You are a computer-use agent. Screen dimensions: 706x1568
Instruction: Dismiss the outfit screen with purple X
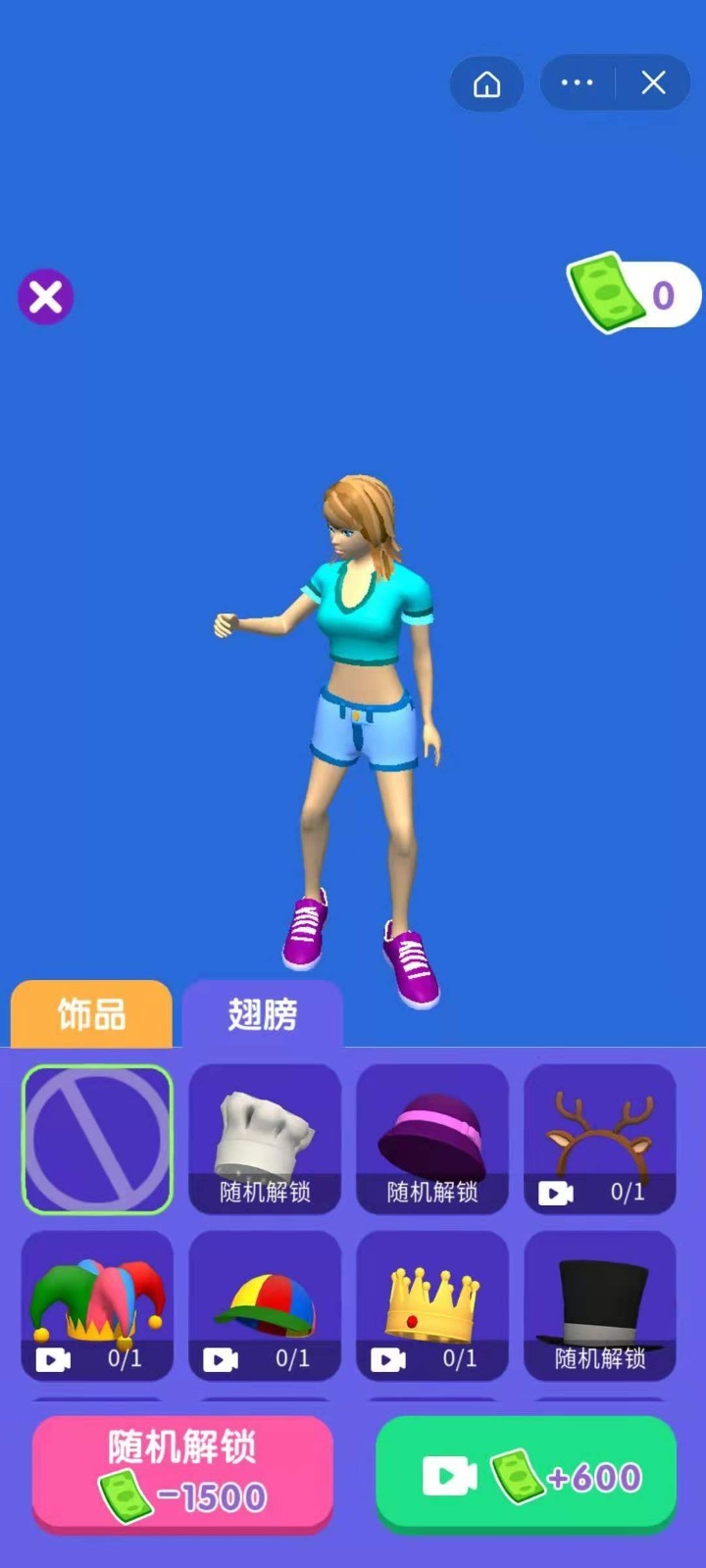[x=46, y=296]
